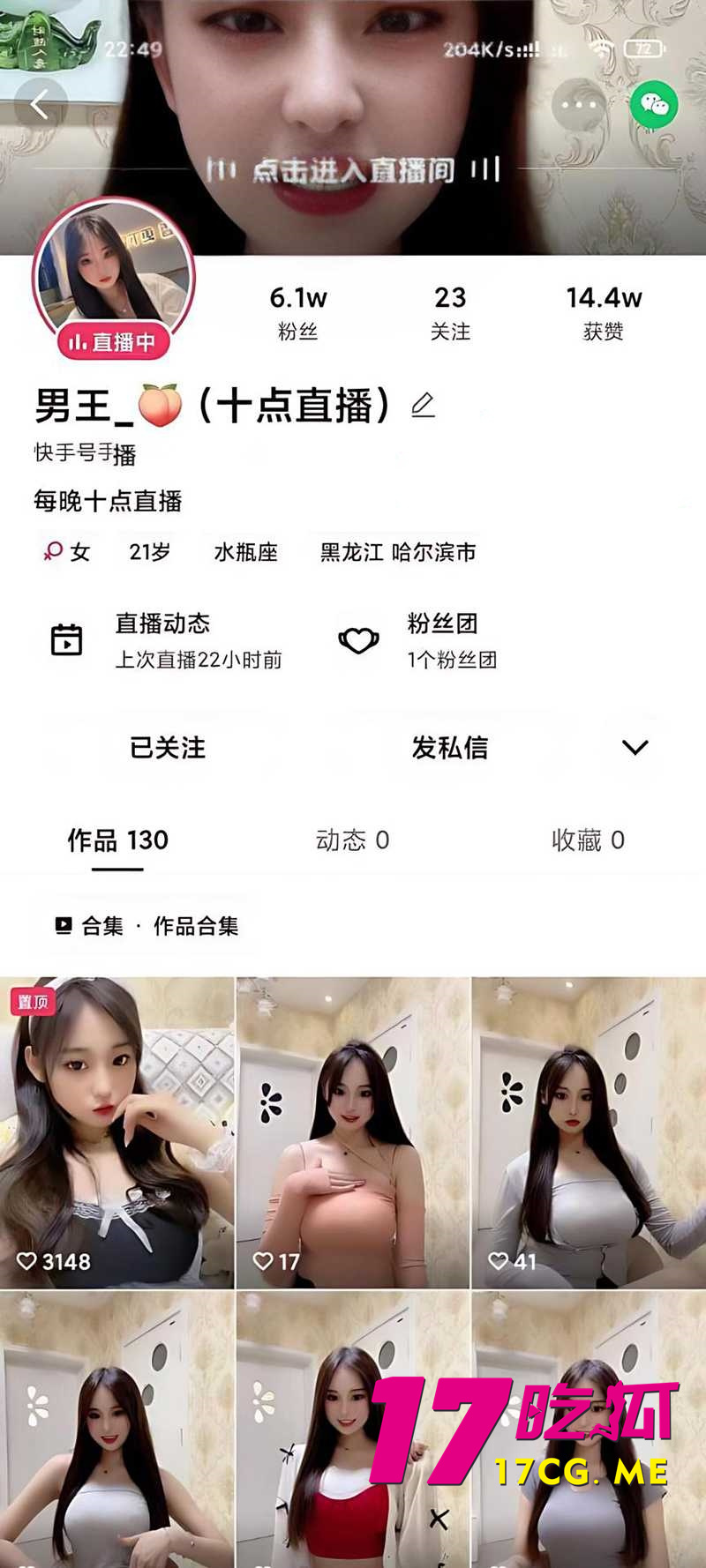706x1568 pixels.
Task: Tap 1个粉丝团 to join the fan club
Action: tap(452, 660)
